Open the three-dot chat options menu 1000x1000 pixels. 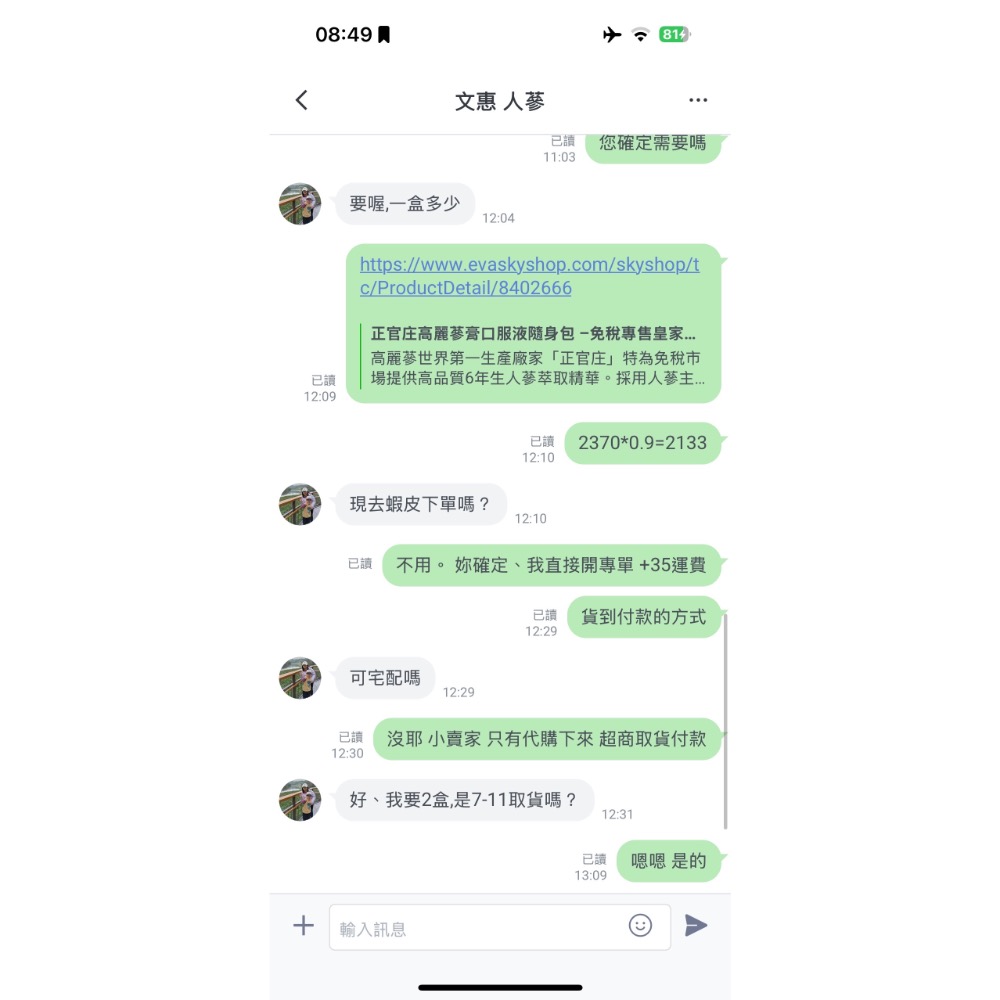(698, 100)
